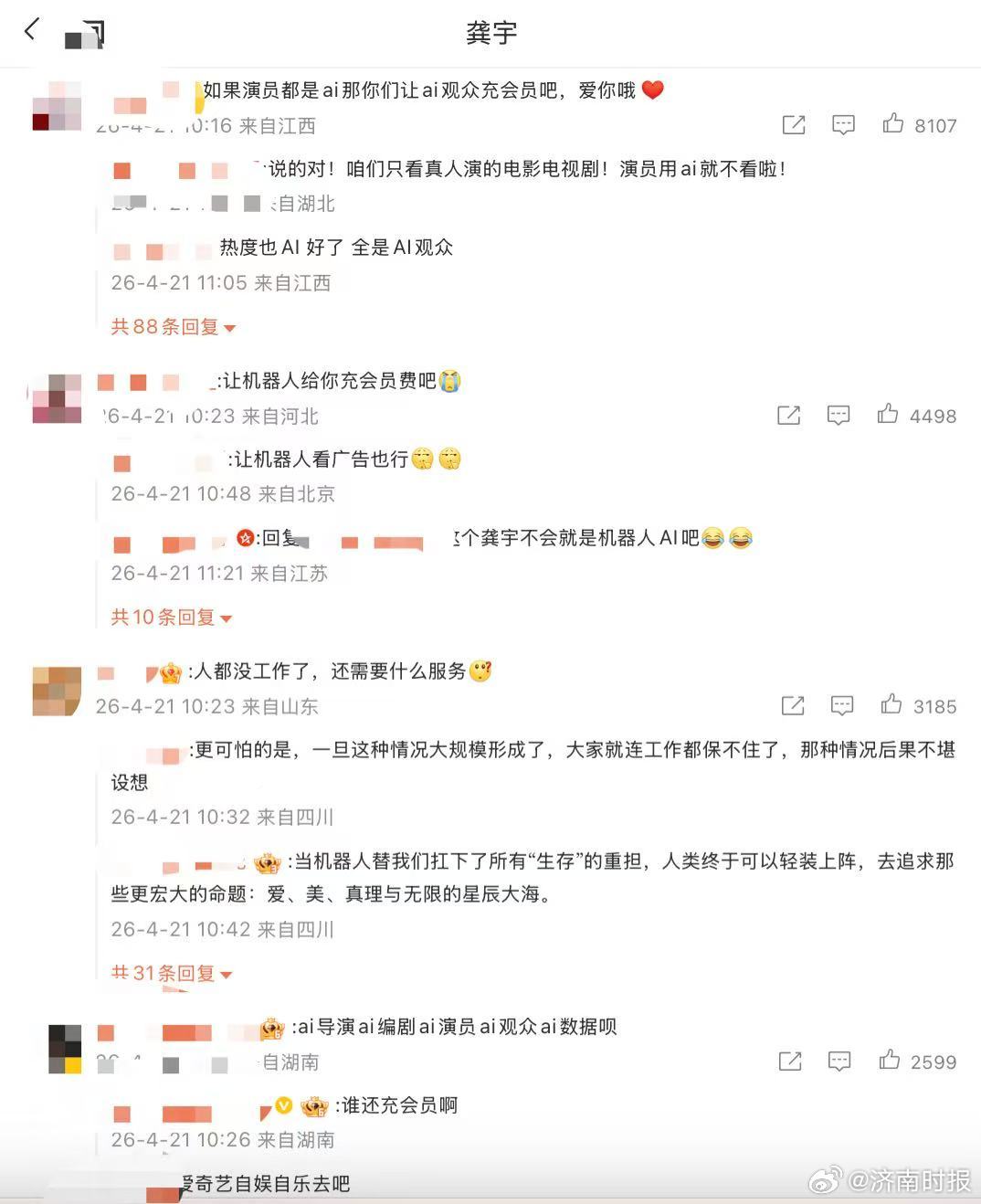This screenshot has width=981, height=1204.
Task: Tap the red heart emoji in the first comment
Action: [652, 90]
